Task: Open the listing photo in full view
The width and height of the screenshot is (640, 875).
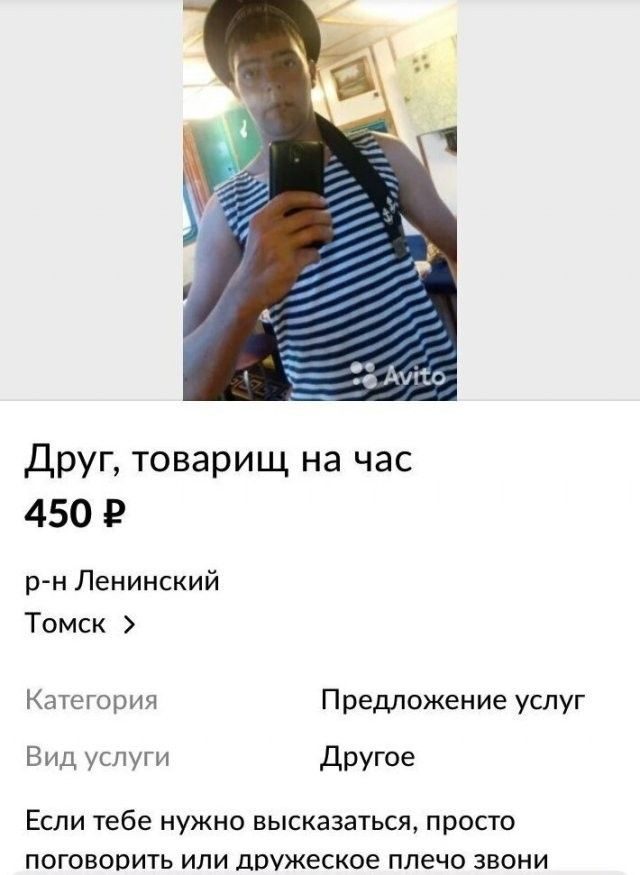Action: click(320, 200)
